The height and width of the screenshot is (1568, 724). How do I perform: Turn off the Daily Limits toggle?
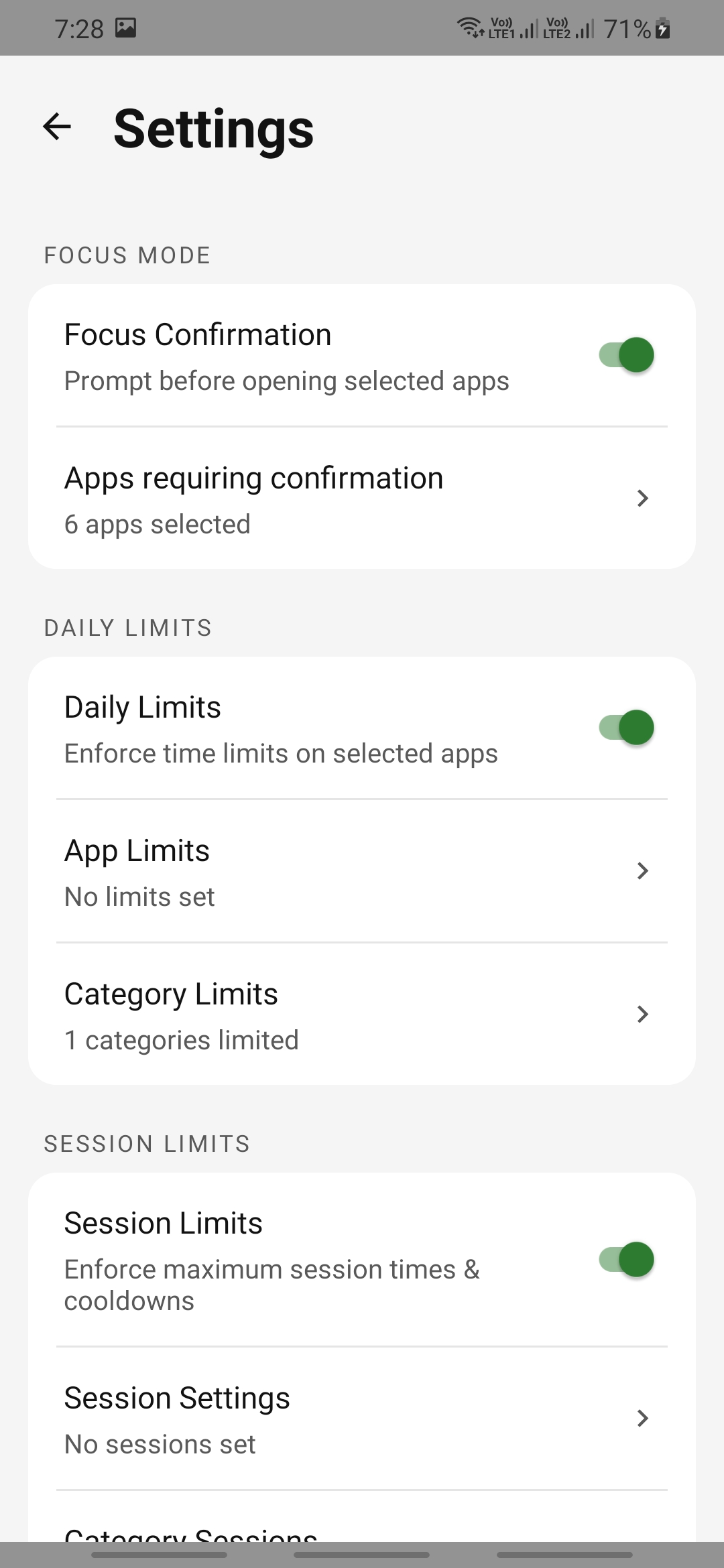tap(626, 728)
